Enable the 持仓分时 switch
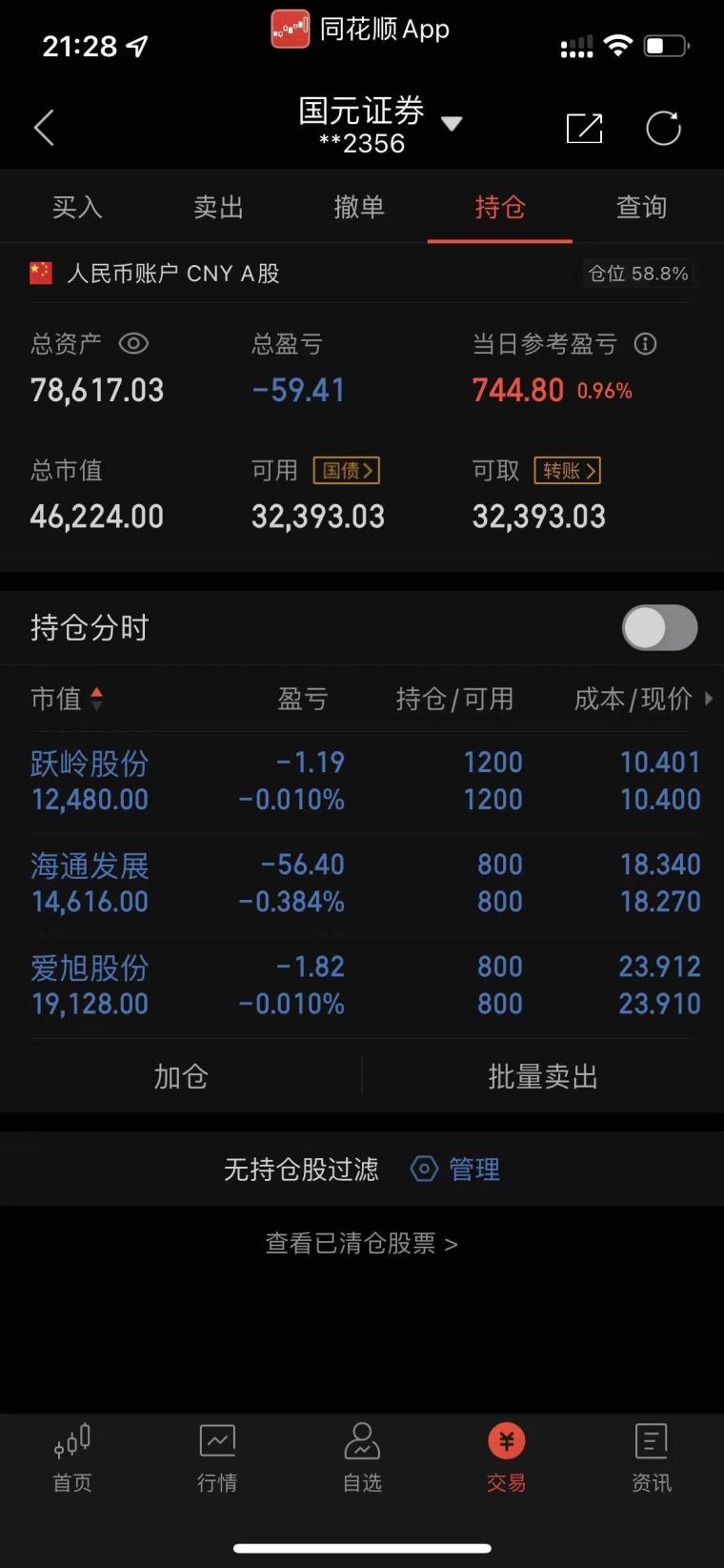This screenshot has height=1568, width=724. coord(659,628)
